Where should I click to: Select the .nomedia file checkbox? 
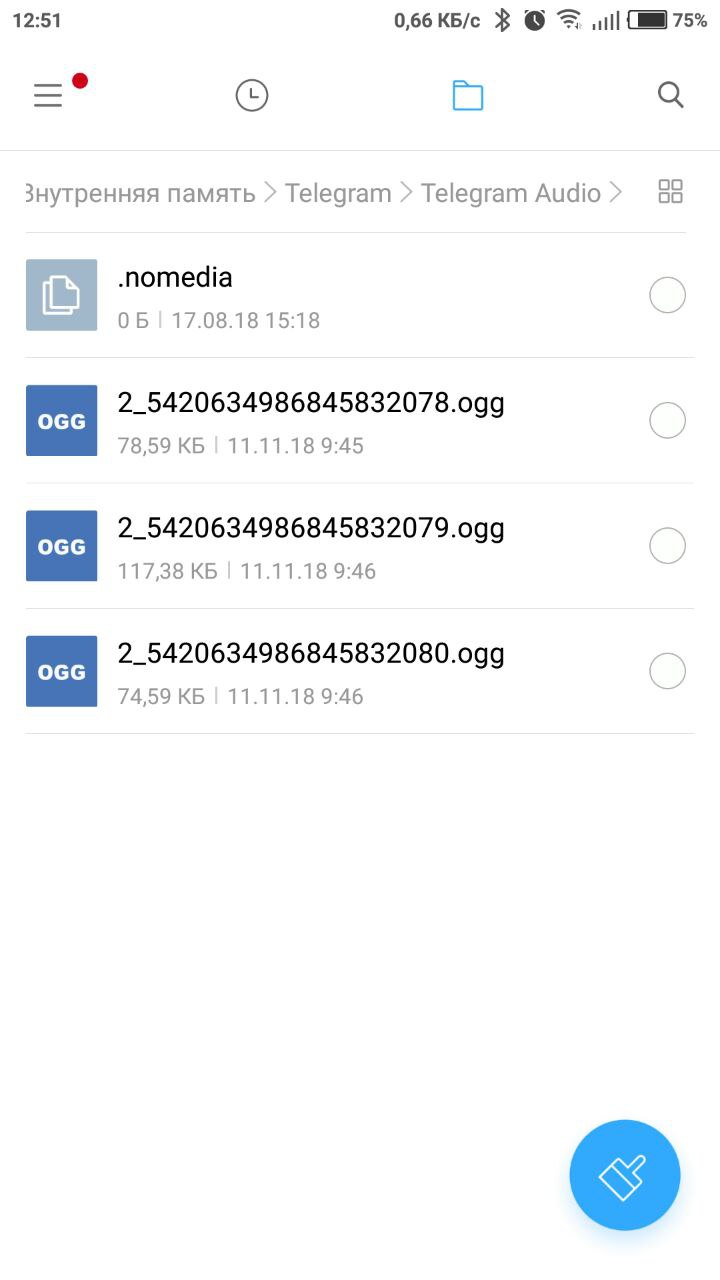(667, 295)
